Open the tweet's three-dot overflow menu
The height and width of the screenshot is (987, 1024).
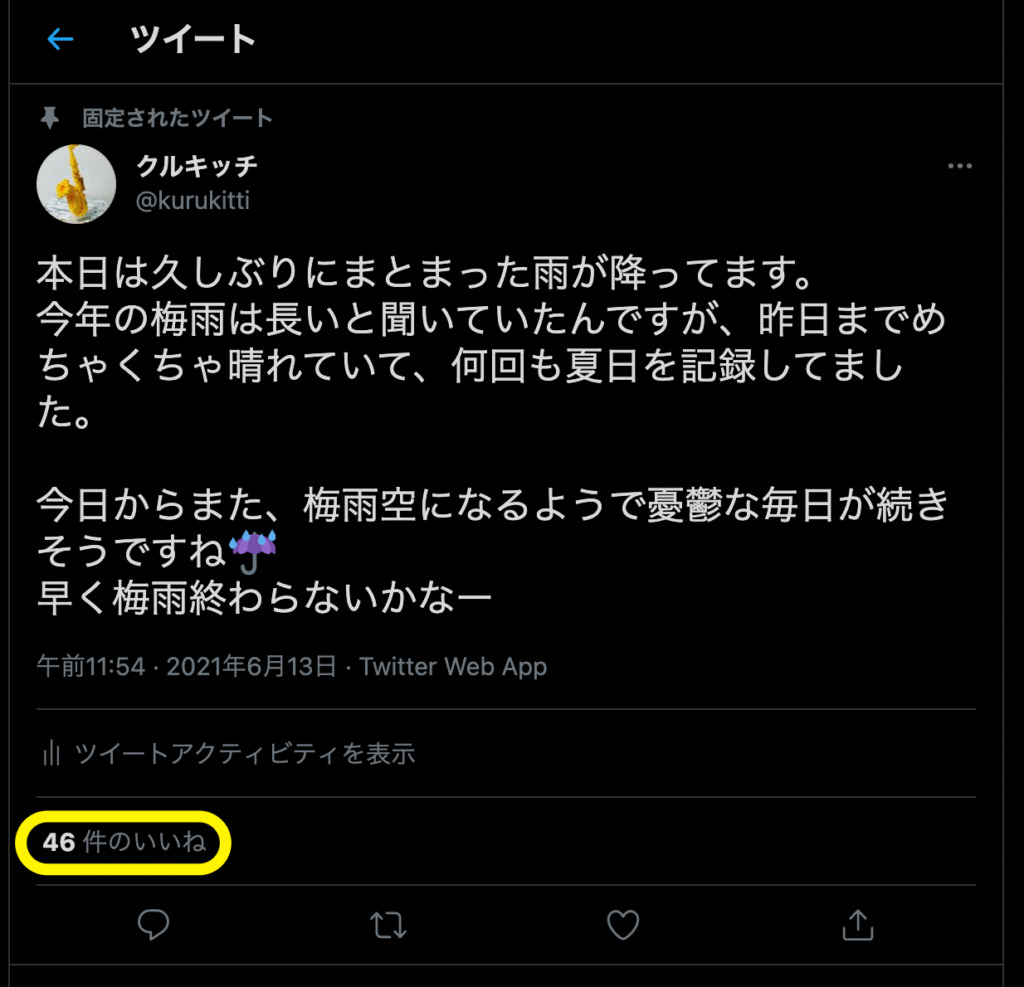pyautogui.click(x=959, y=167)
